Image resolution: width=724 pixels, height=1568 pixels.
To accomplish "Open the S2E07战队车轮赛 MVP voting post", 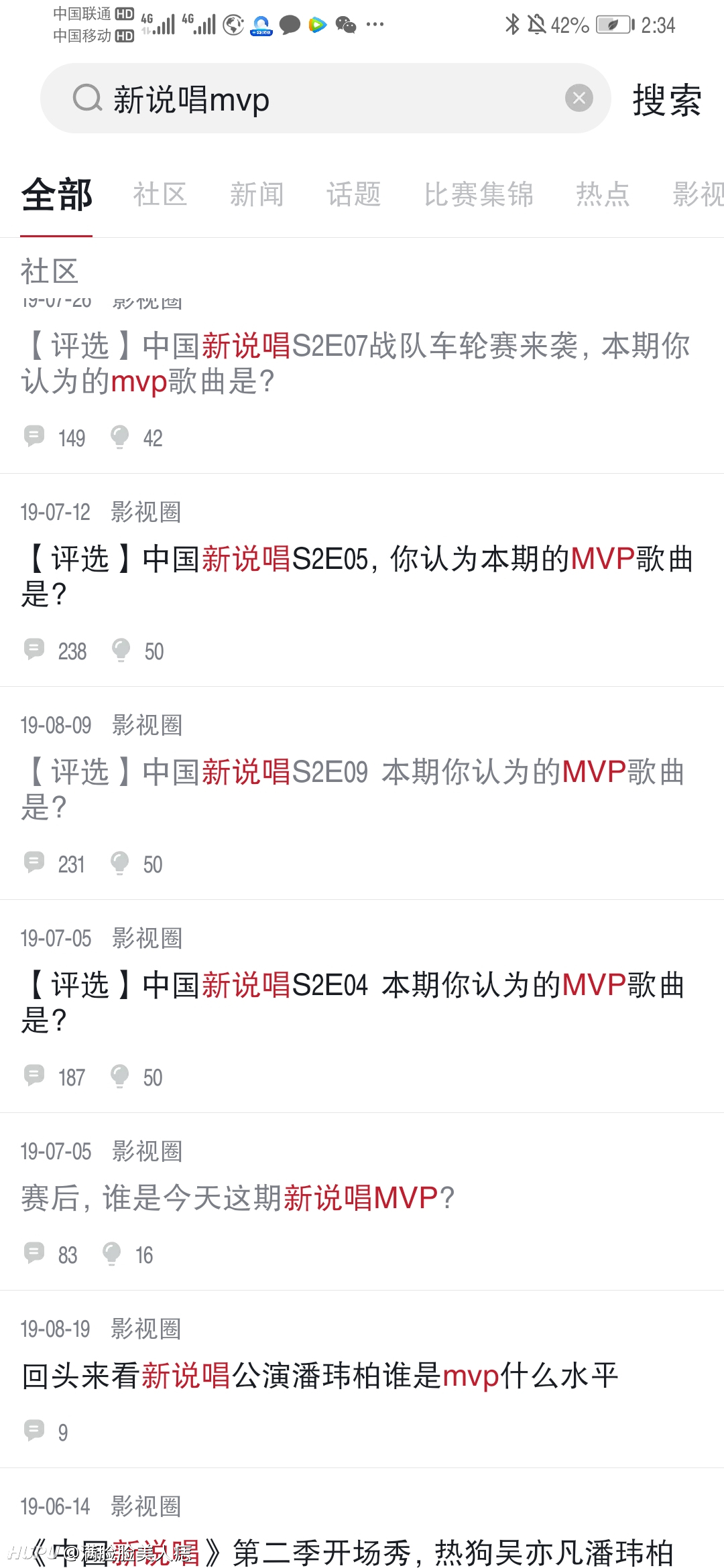I will click(362, 364).
